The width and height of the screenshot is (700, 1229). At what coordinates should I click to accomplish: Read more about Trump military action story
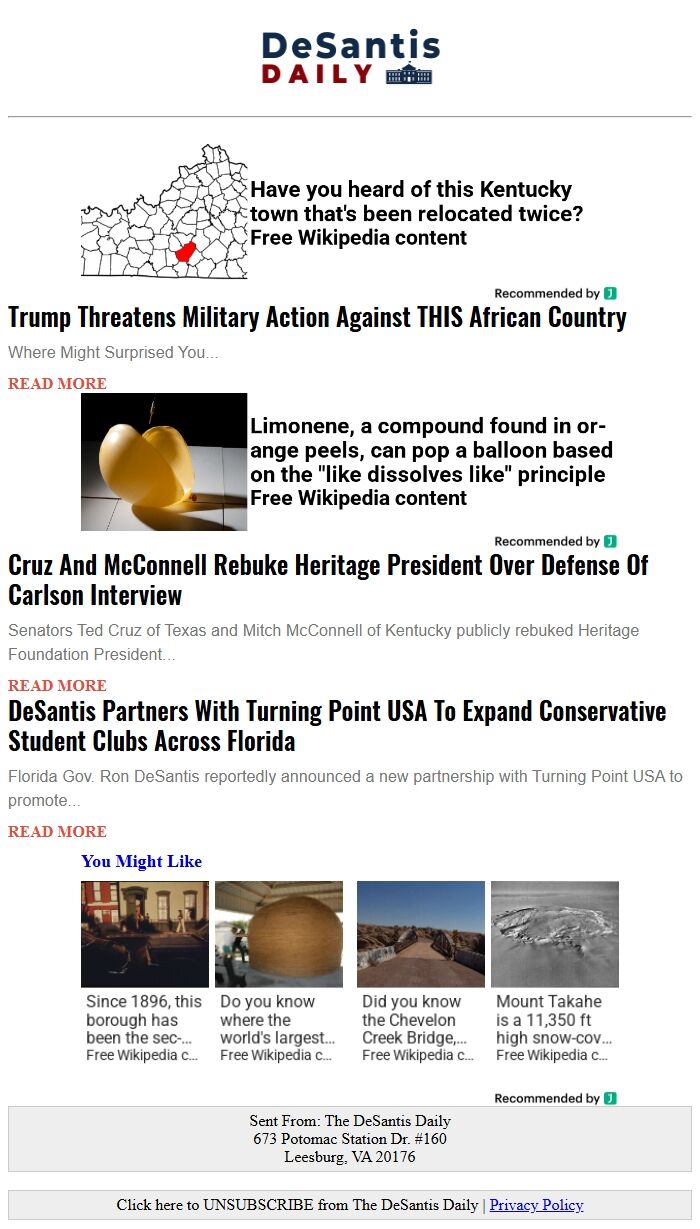57,383
